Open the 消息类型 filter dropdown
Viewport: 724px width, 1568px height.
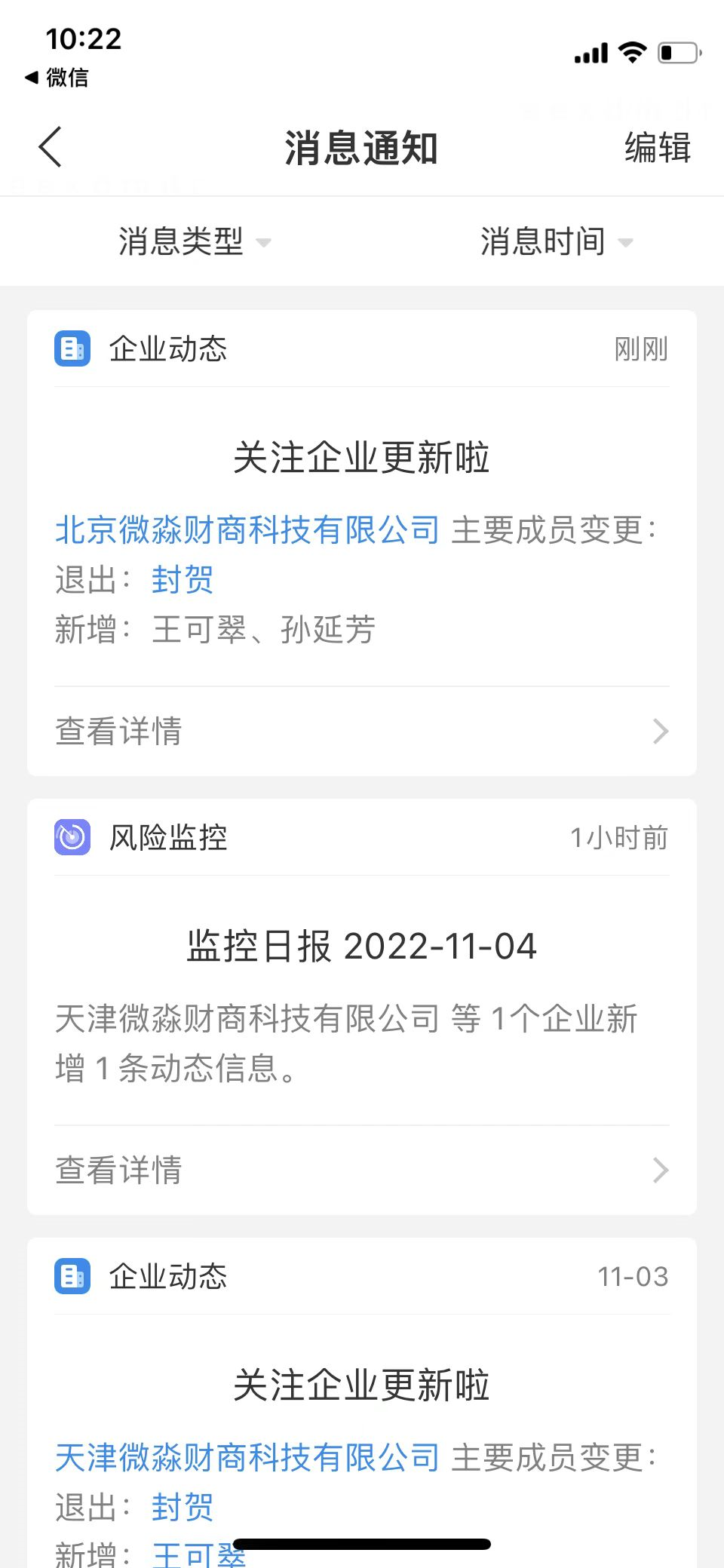click(194, 242)
